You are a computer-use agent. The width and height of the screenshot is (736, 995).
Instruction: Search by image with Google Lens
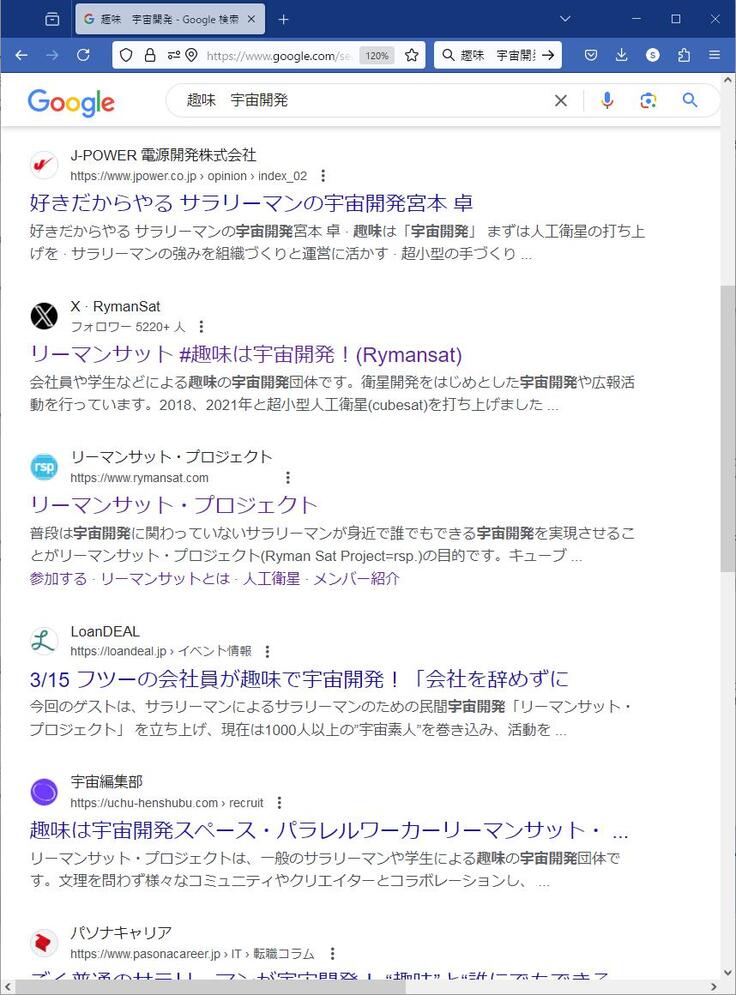tap(648, 100)
